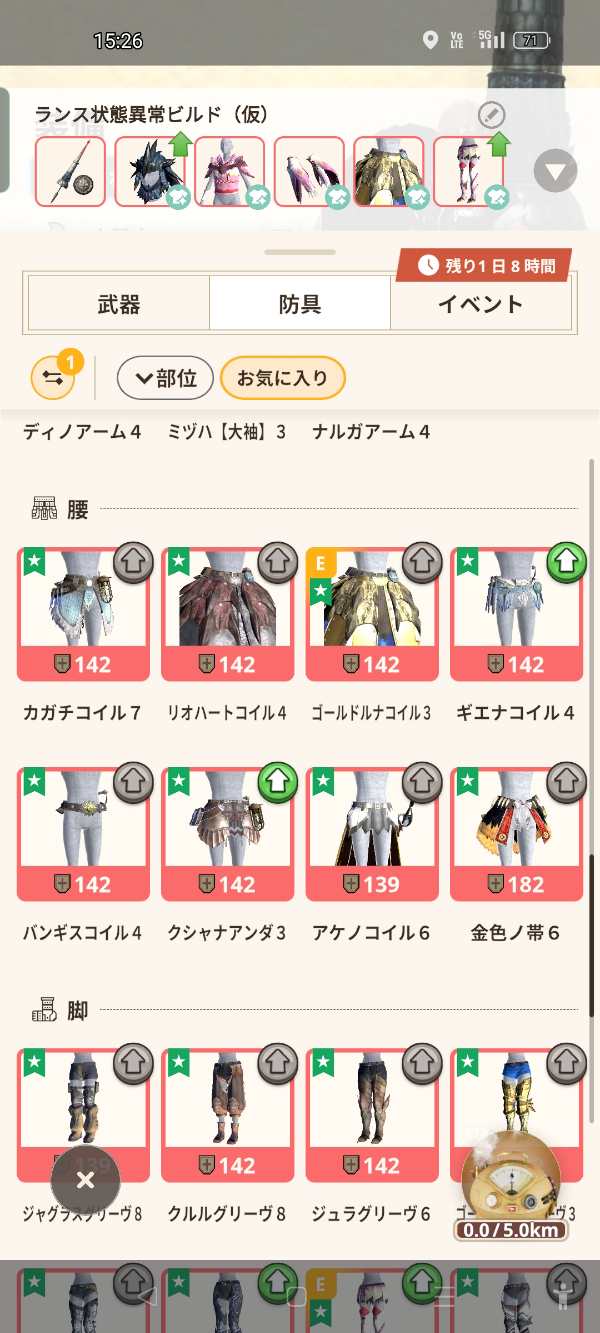Switch to the 武器 tab

coord(118,304)
